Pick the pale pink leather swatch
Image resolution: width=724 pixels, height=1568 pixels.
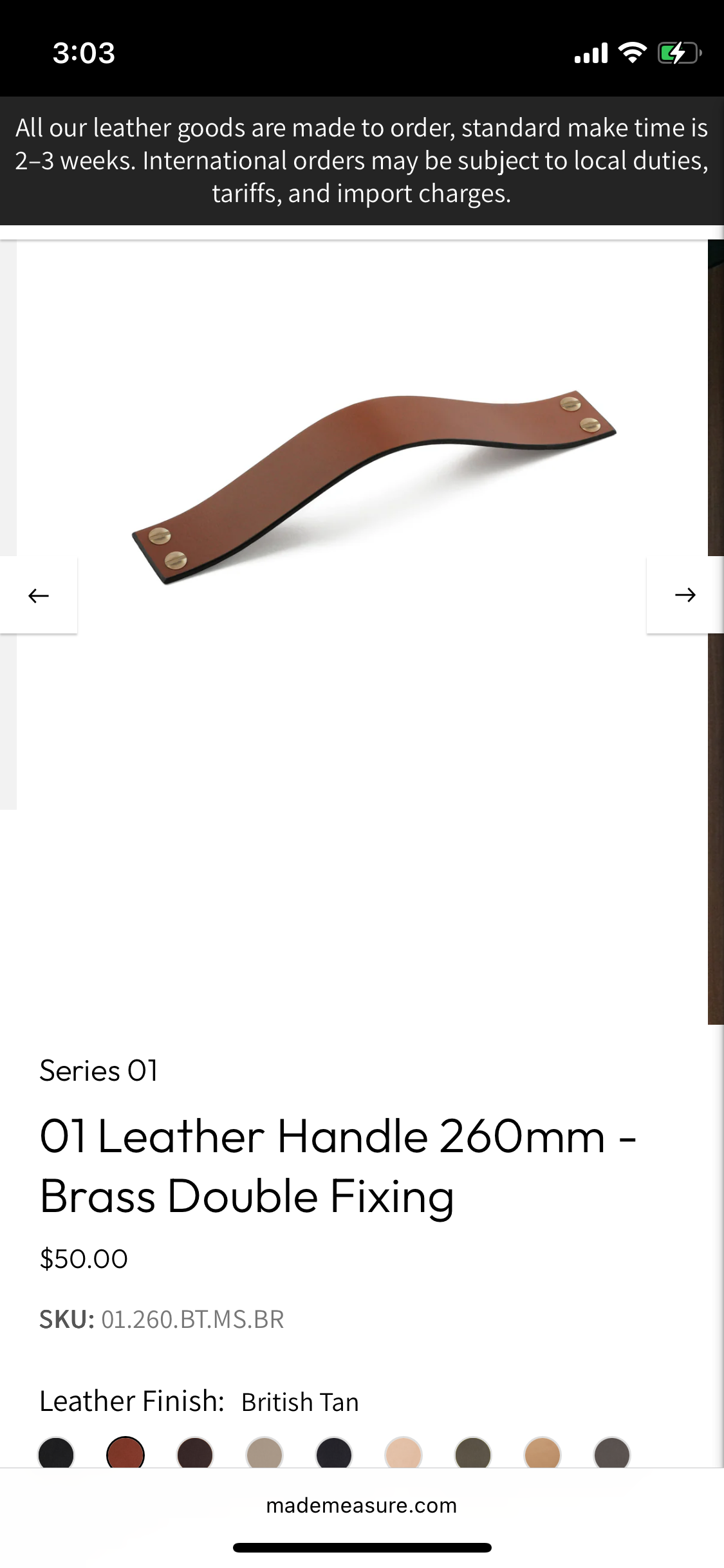404,1453
